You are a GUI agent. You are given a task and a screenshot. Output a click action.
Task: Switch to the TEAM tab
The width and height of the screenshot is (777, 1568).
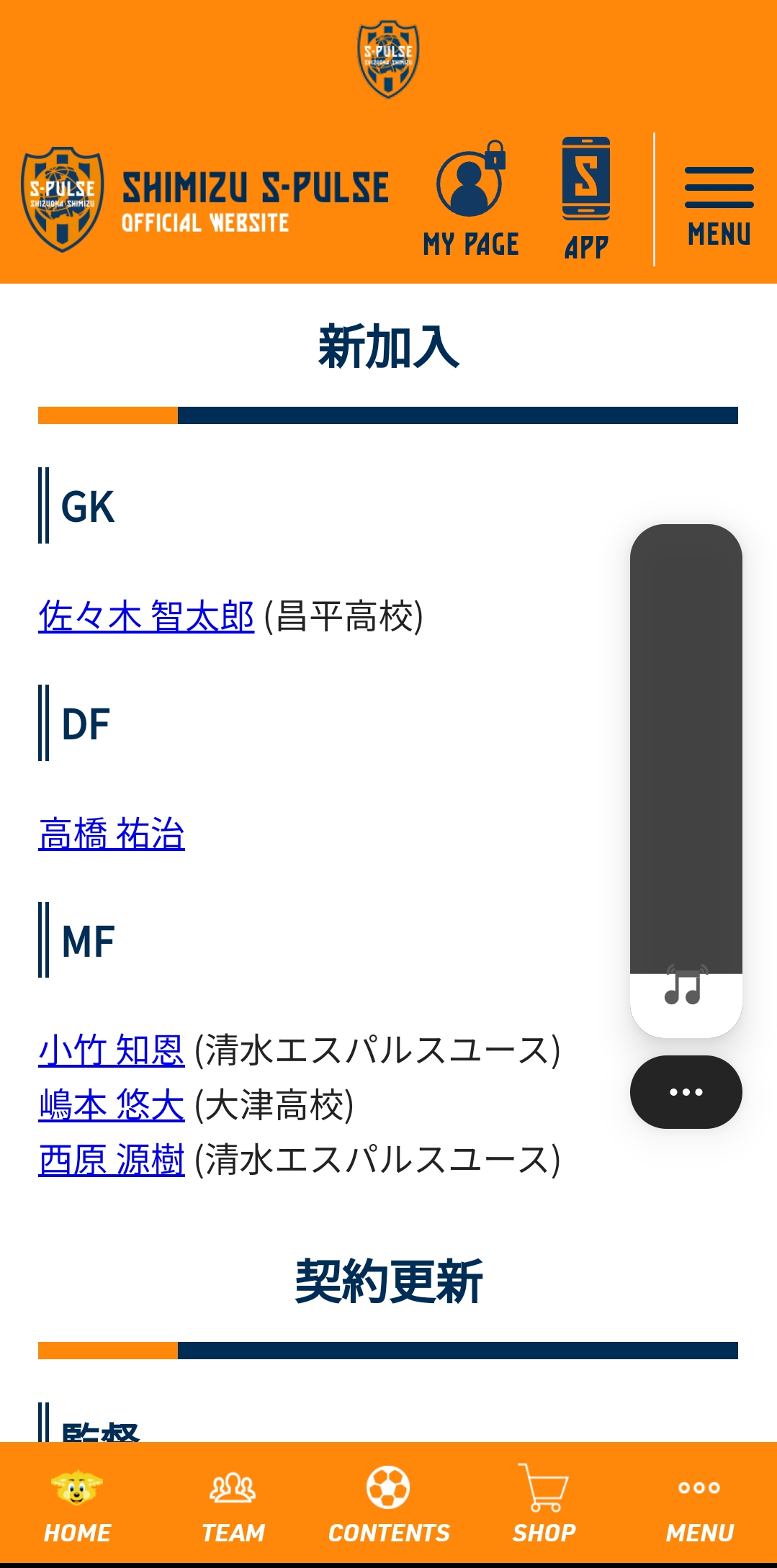coord(233,1503)
